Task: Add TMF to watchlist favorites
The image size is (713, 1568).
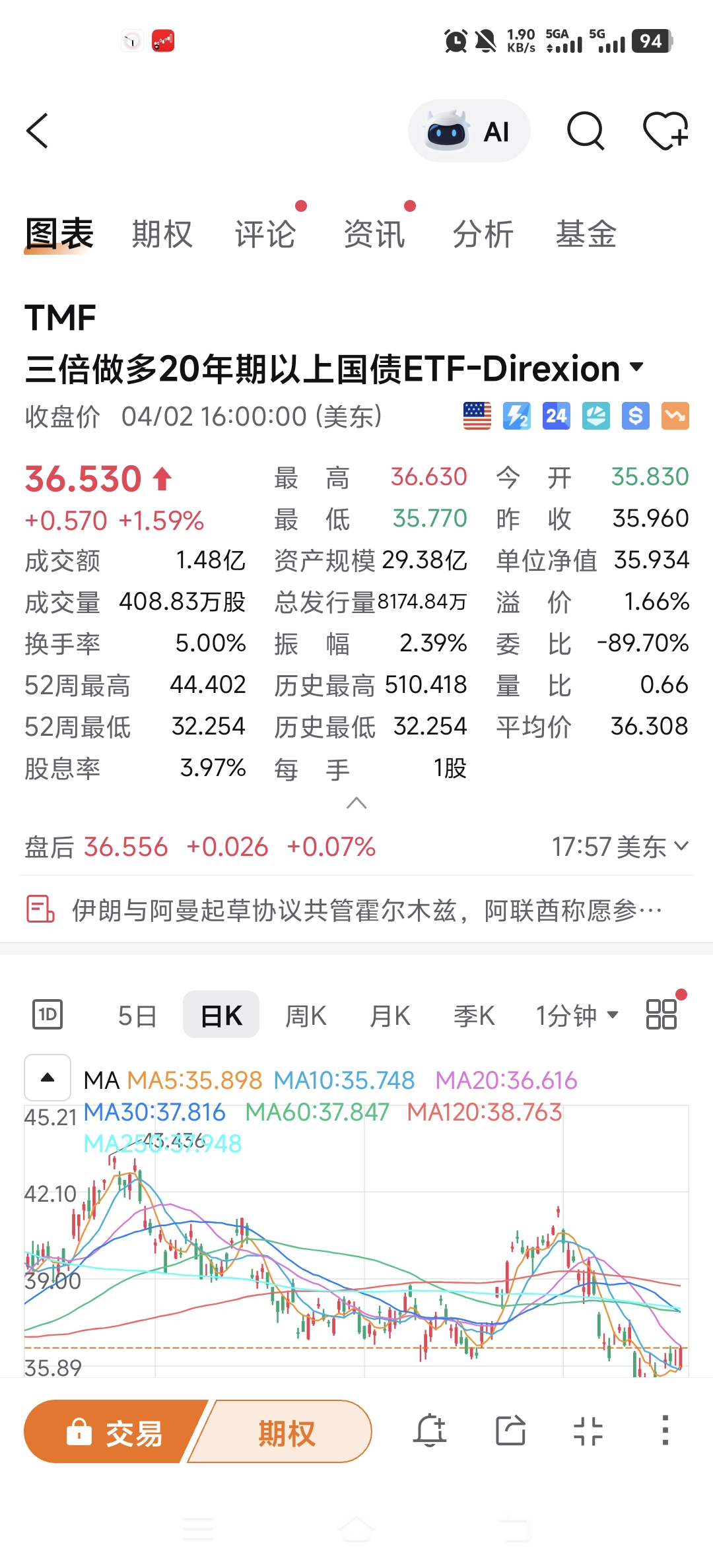Action: [665, 131]
